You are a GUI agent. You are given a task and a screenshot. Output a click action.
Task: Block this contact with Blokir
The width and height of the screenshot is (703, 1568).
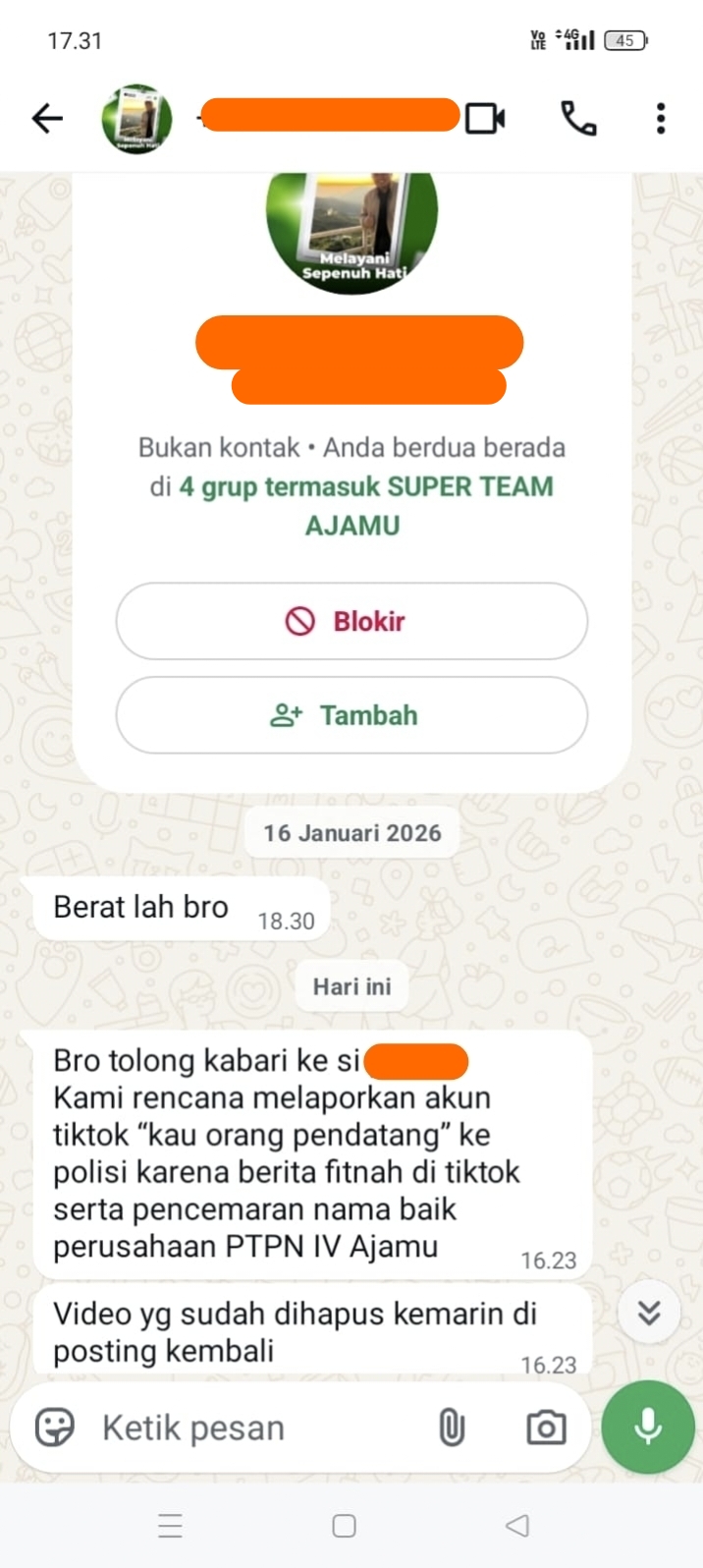(x=351, y=621)
